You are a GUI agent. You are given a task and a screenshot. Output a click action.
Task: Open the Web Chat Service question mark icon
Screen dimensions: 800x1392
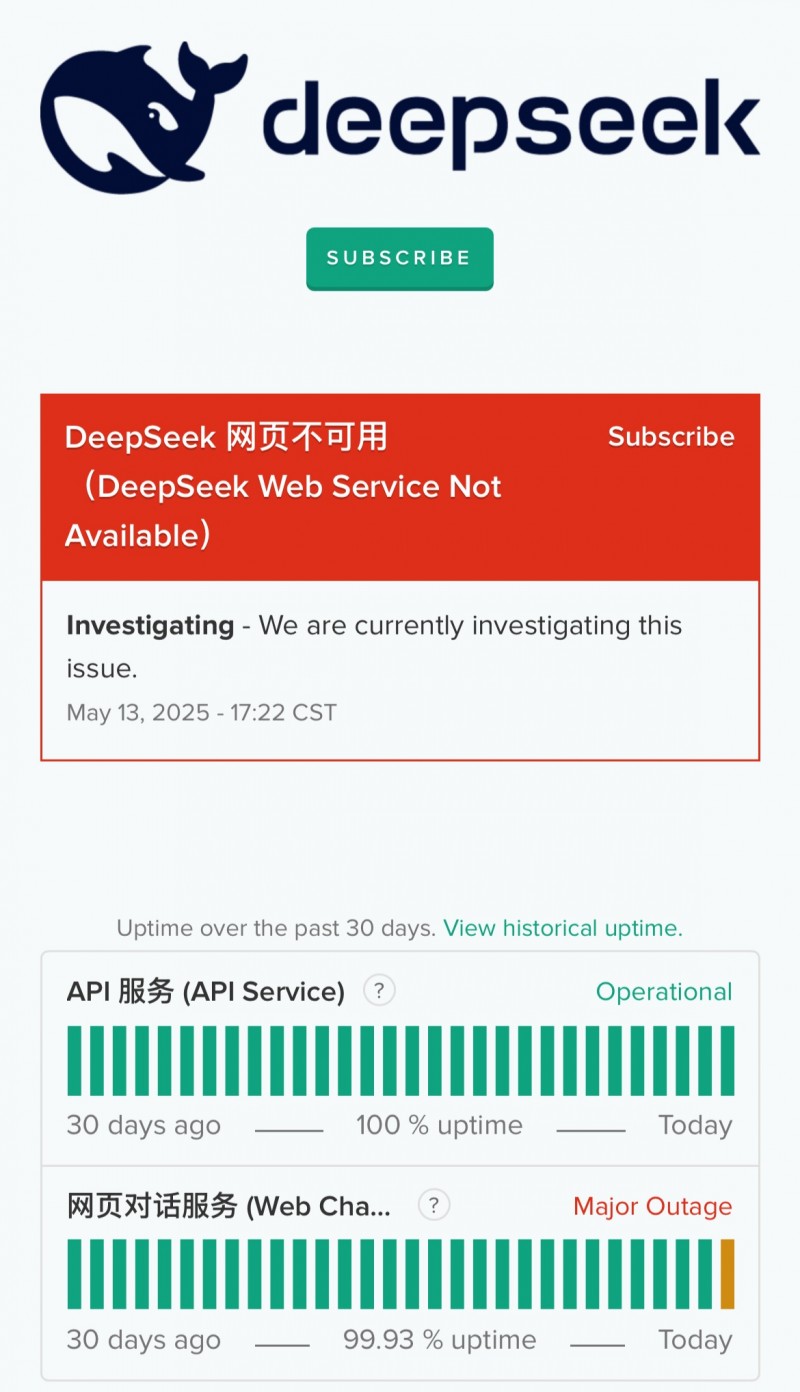(x=434, y=1206)
